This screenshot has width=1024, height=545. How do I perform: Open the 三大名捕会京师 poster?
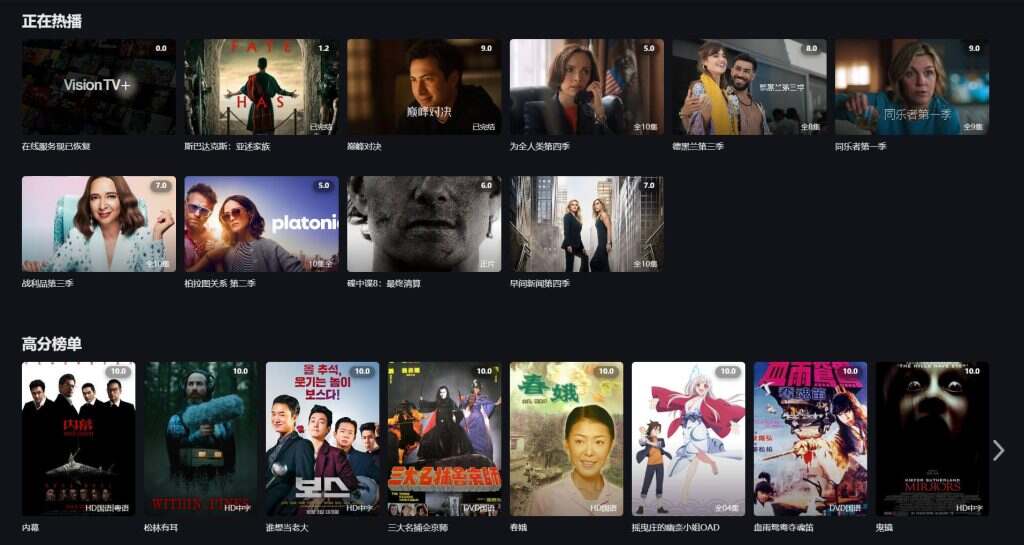pos(444,439)
